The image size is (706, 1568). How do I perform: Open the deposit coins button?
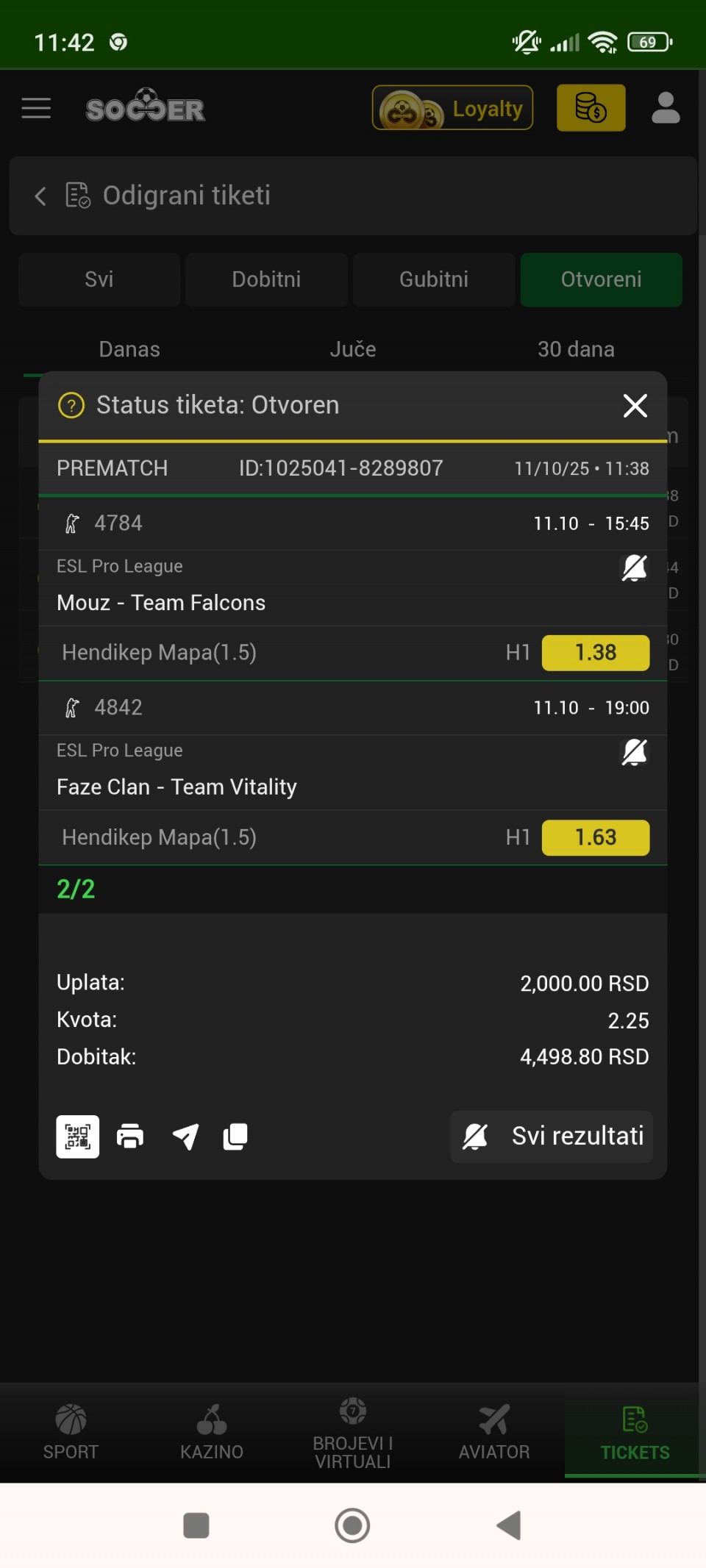pyautogui.click(x=591, y=108)
